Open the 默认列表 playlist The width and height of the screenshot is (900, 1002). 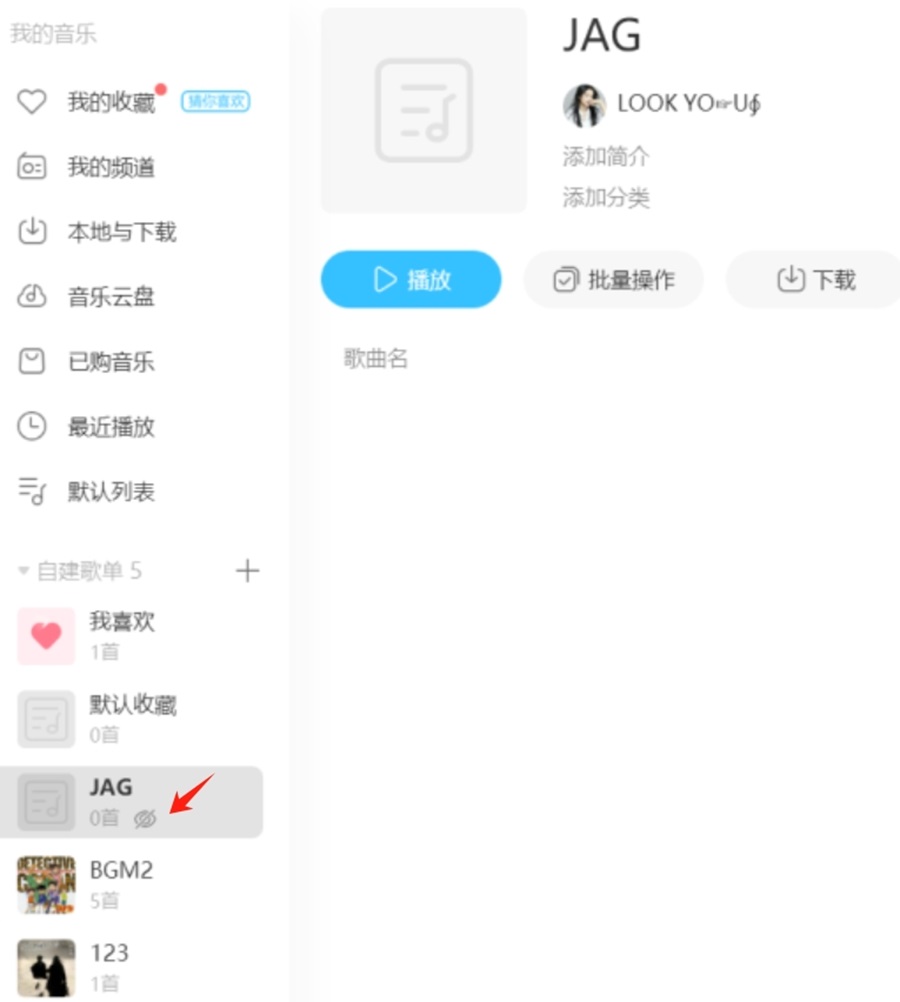pos(110,492)
